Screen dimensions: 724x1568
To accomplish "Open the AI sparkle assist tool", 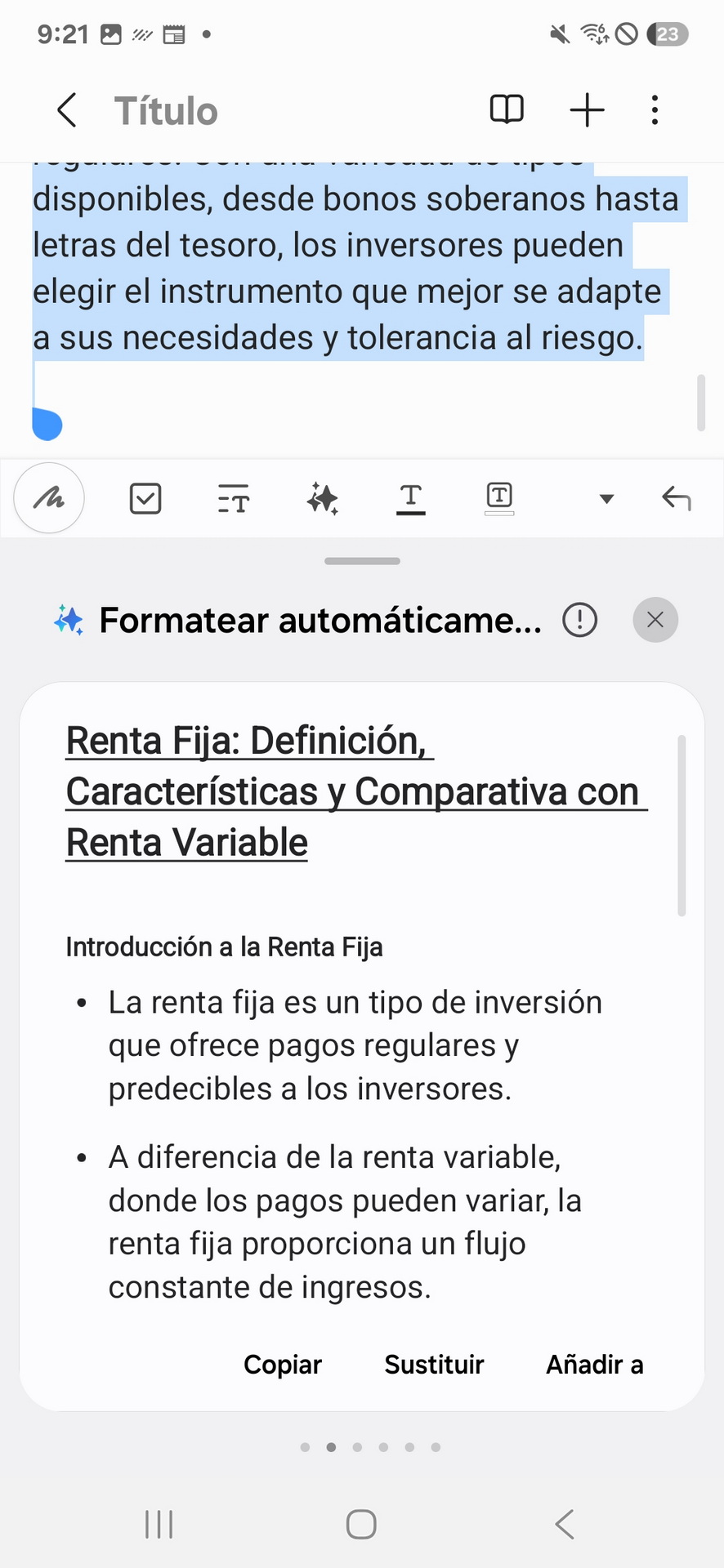I will click(322, 498).
